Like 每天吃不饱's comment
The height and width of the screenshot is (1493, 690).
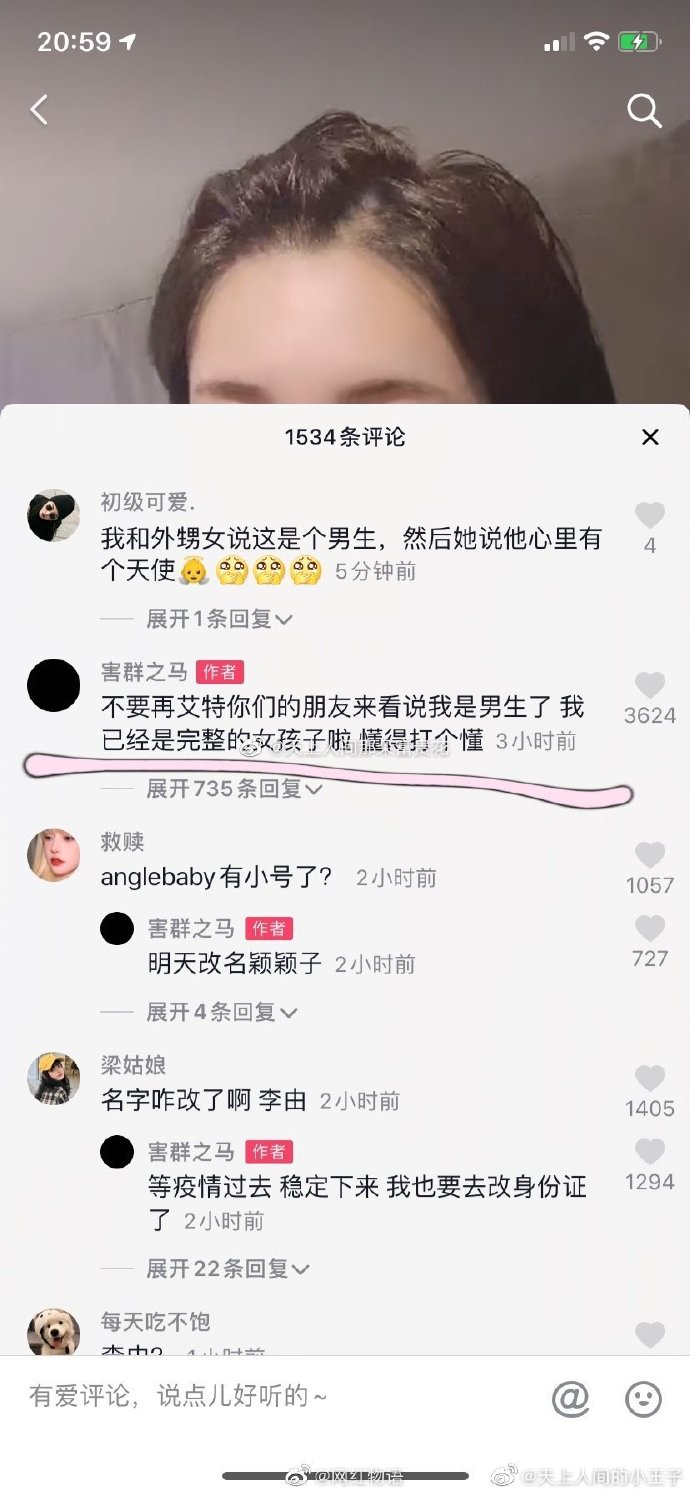coord(650,1335)
